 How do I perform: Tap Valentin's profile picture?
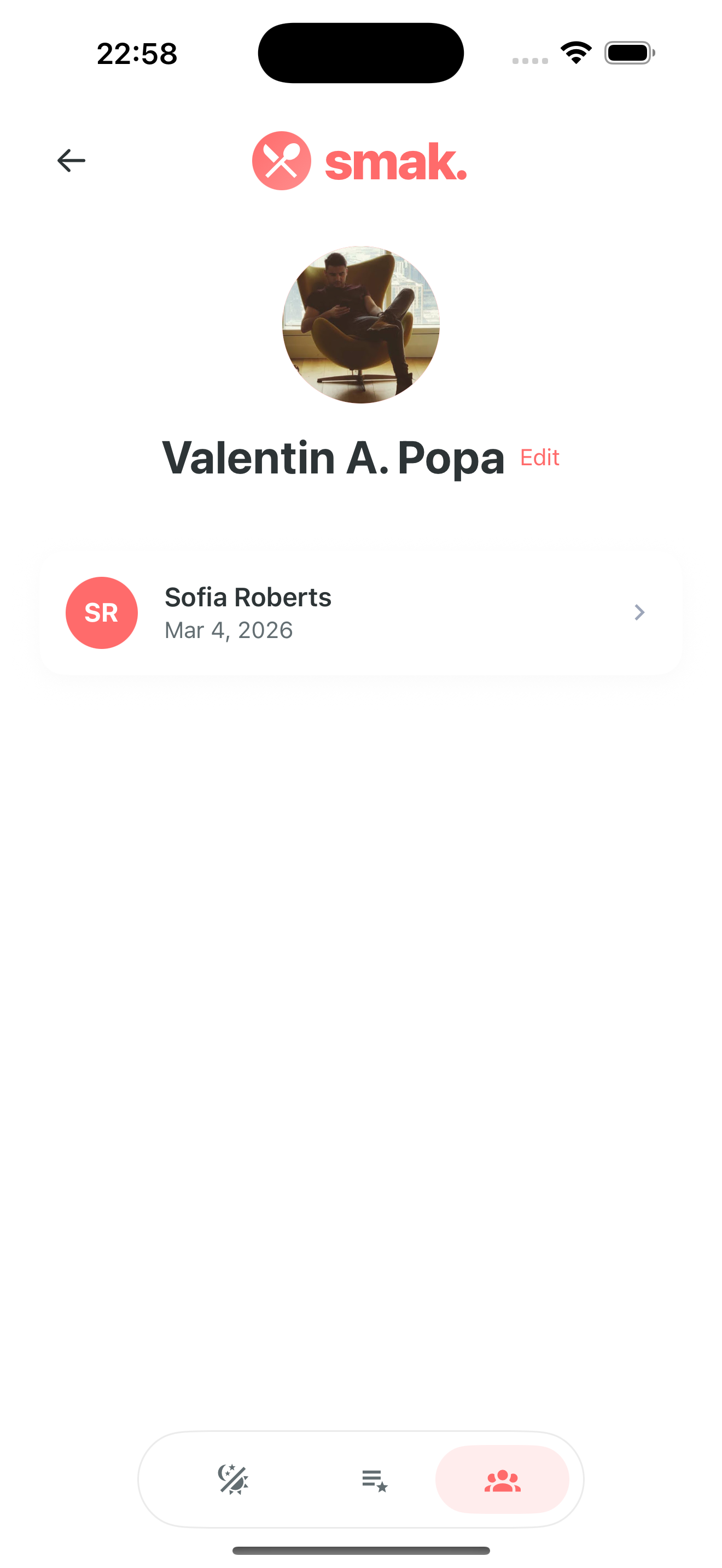tap(361, 325)
